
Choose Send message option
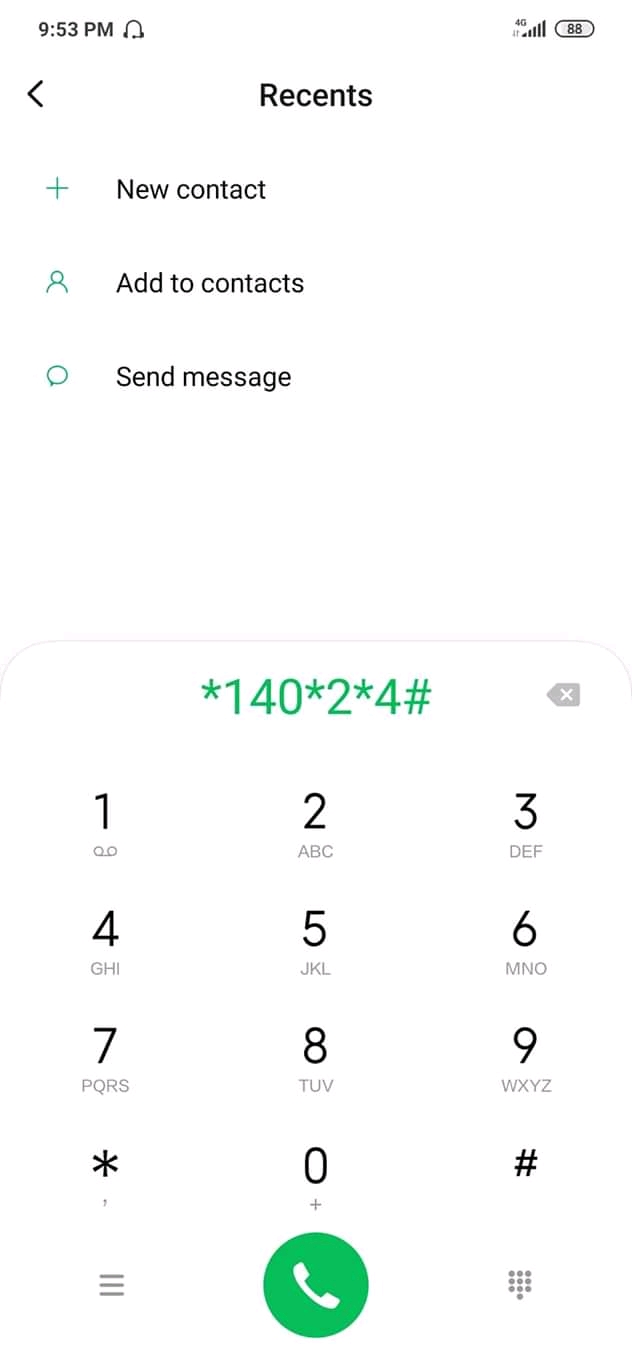coord(316,377)
